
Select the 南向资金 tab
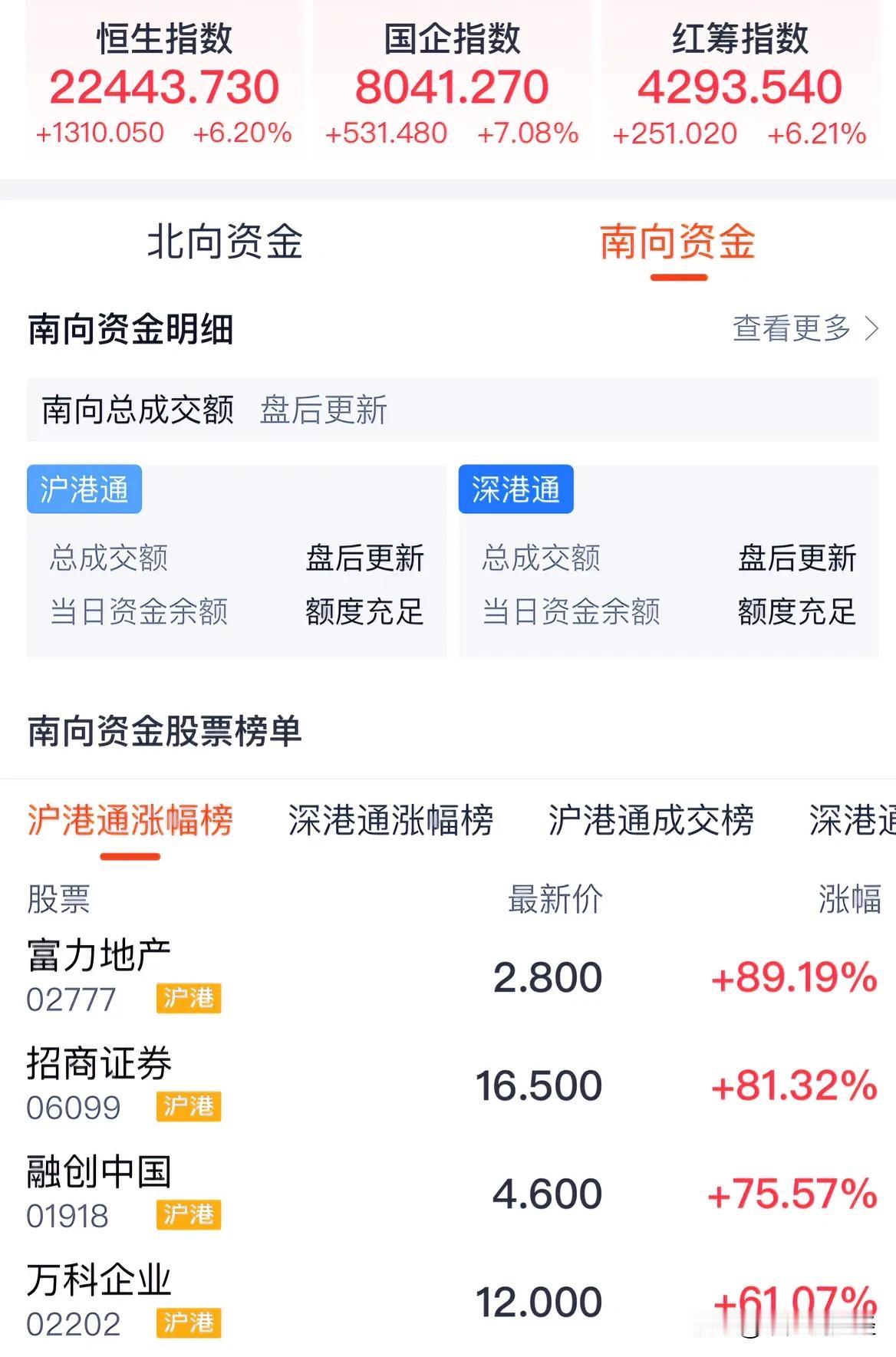point(677,242)
